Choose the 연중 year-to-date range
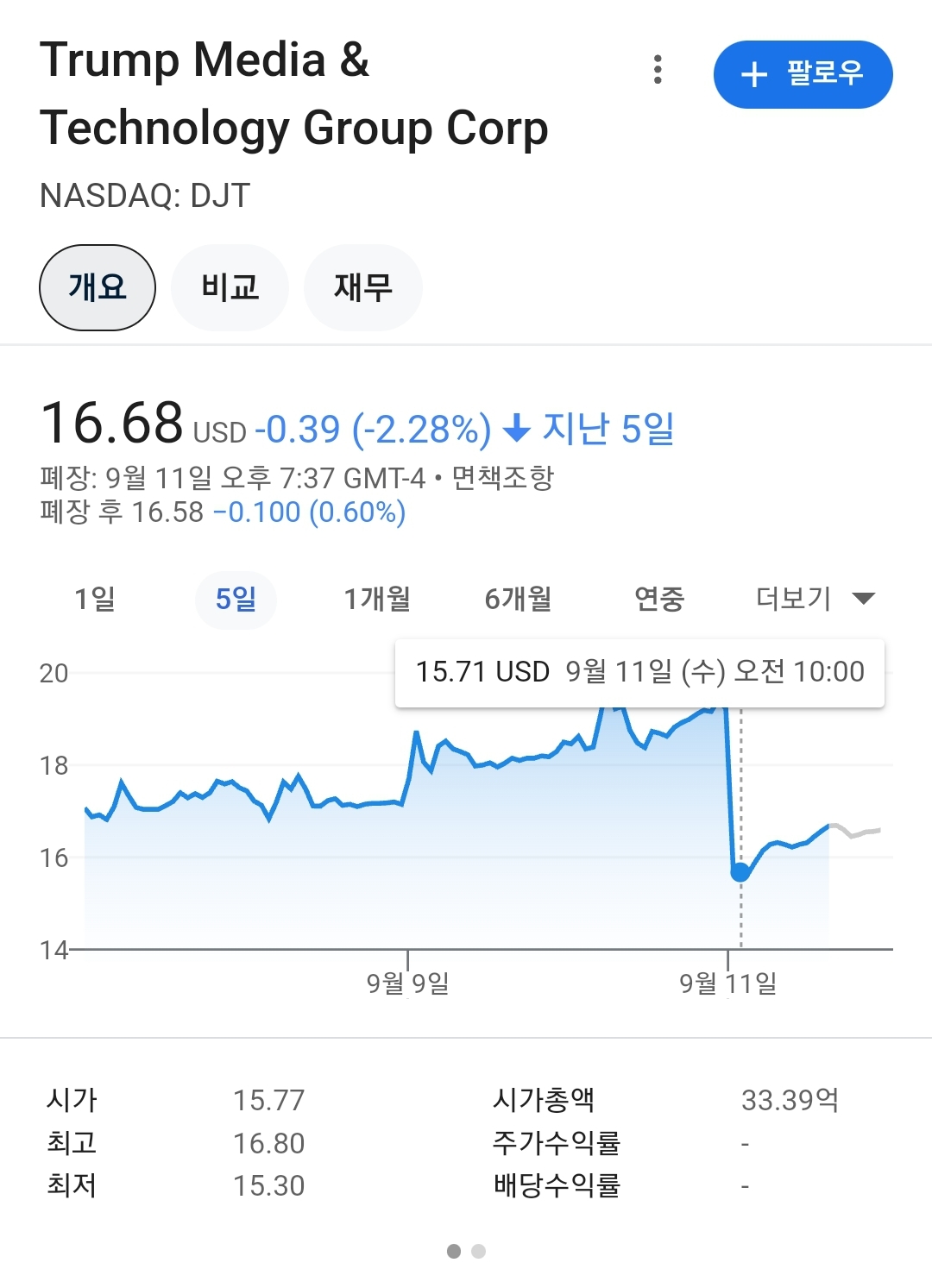932x1288 pixels. (659, 599)
